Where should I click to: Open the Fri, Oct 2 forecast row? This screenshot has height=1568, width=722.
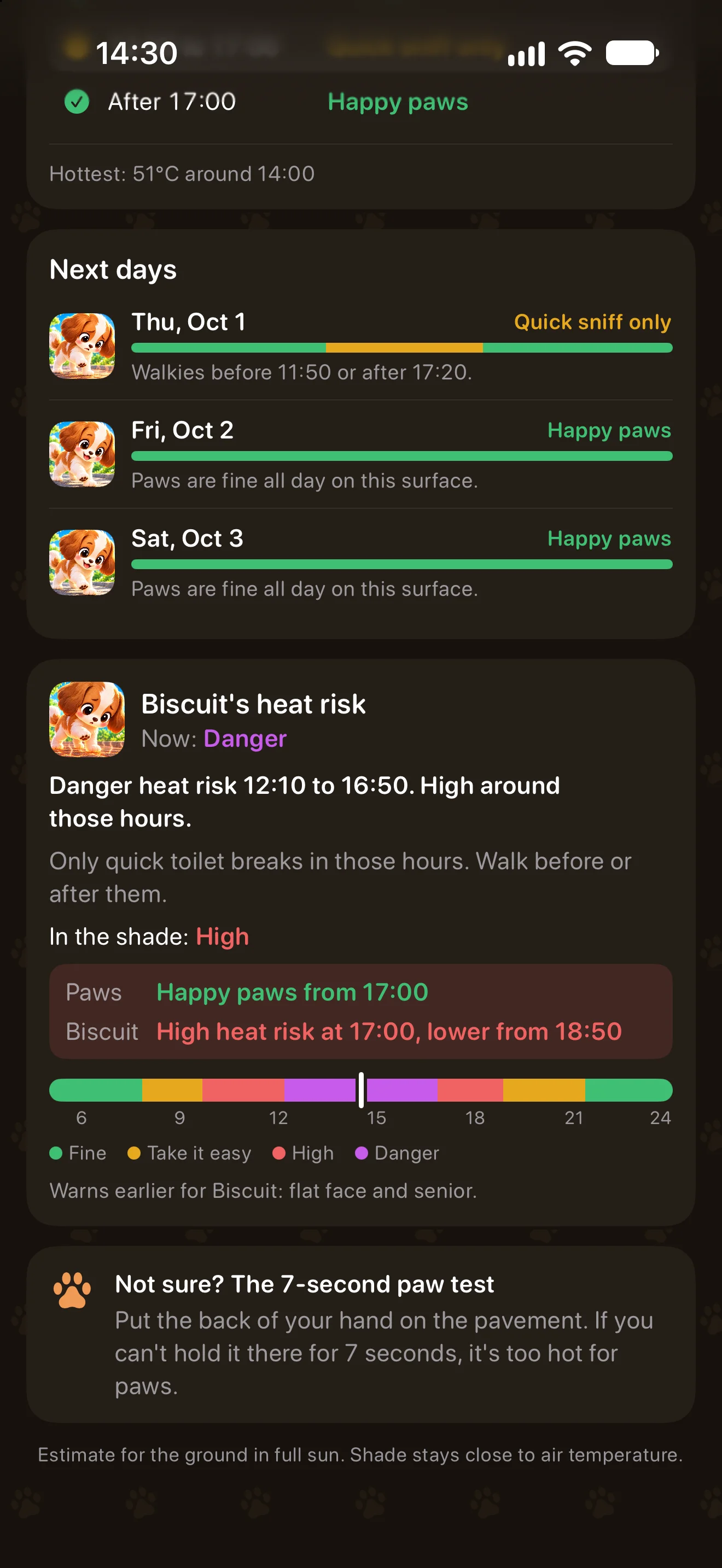pos(360,454)
